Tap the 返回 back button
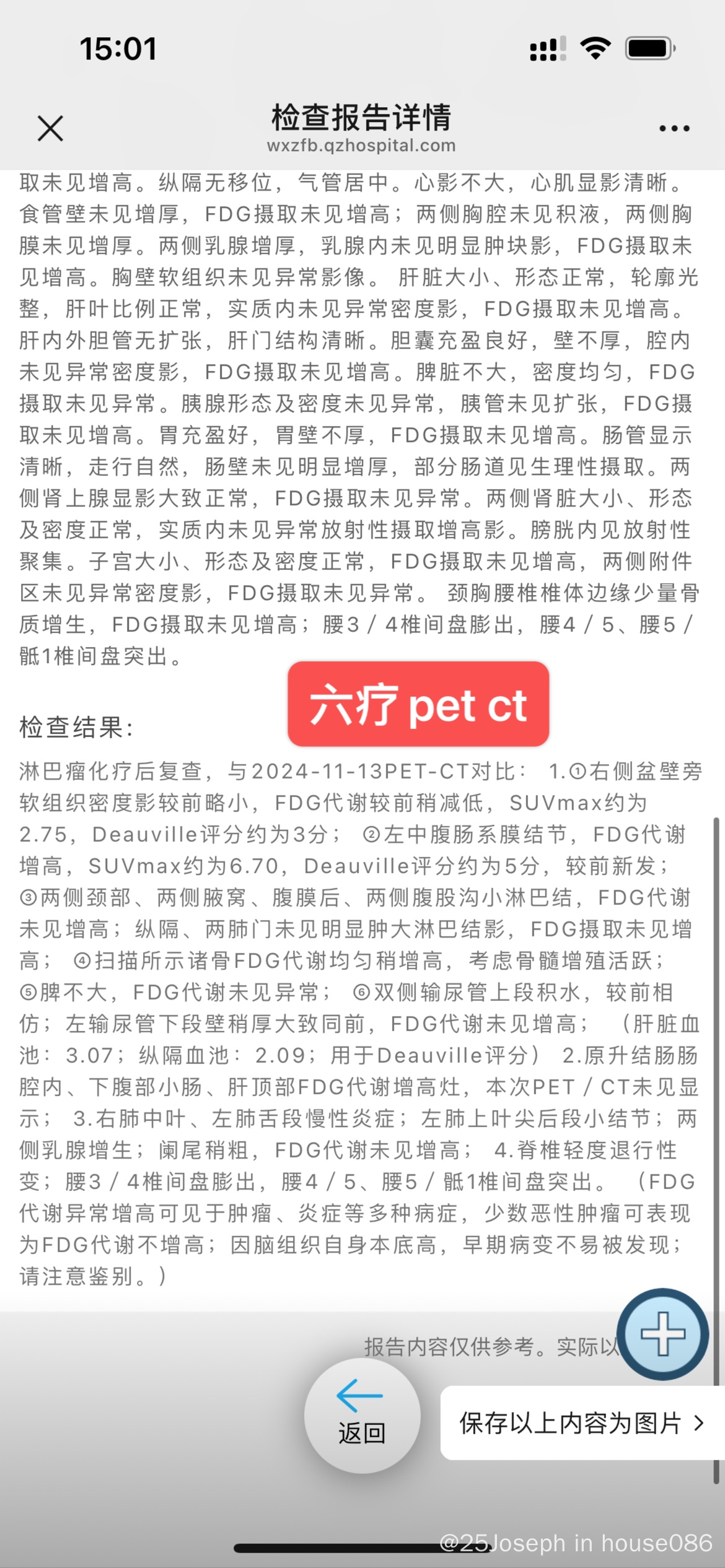Screen dimensions: 725x1568 362,1416
